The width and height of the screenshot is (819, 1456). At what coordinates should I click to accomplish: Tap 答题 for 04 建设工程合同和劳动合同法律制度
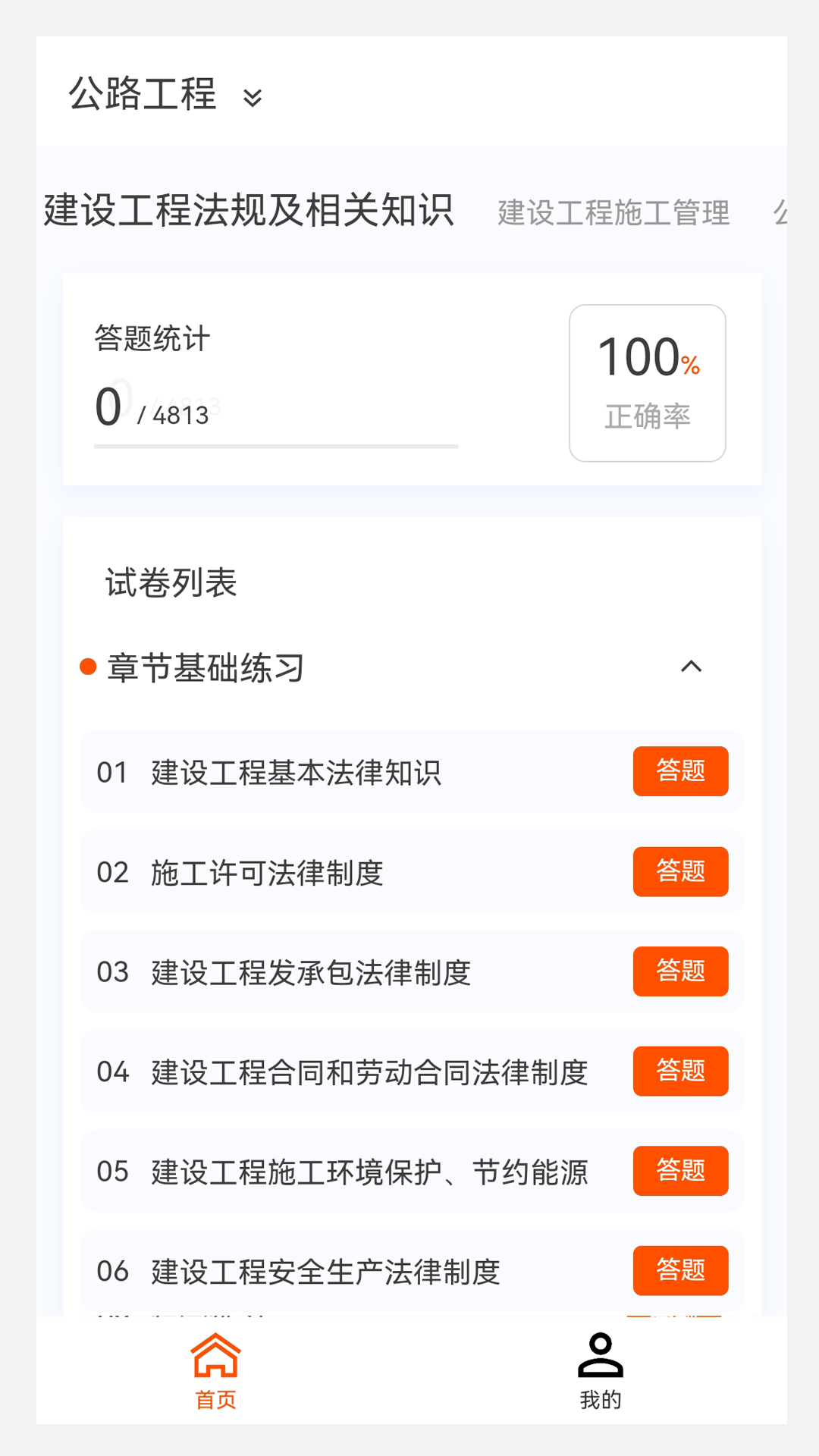pyautogui.click(x=681, y=1072)
